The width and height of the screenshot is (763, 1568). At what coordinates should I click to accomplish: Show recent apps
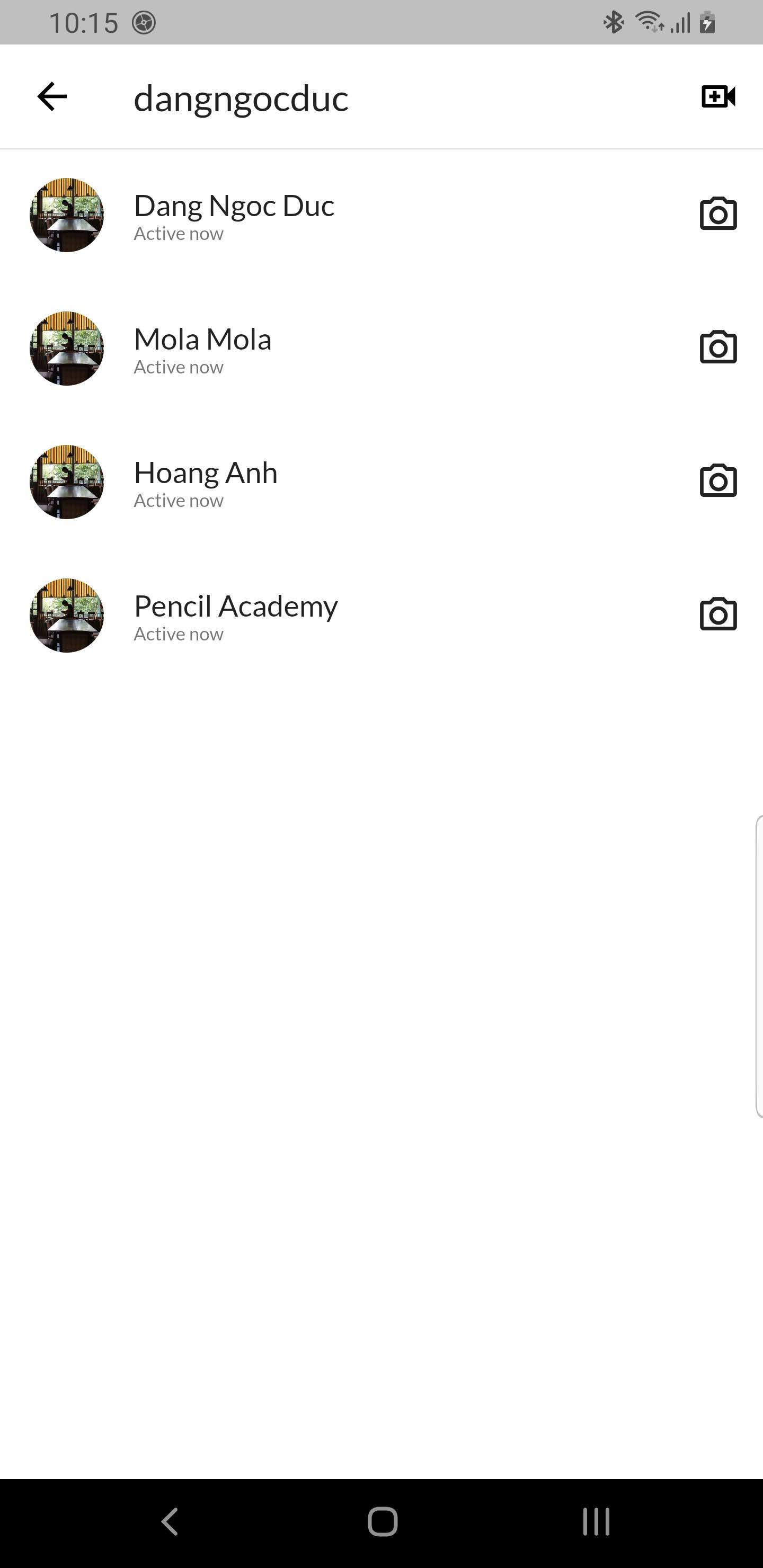click(596, 1522)
